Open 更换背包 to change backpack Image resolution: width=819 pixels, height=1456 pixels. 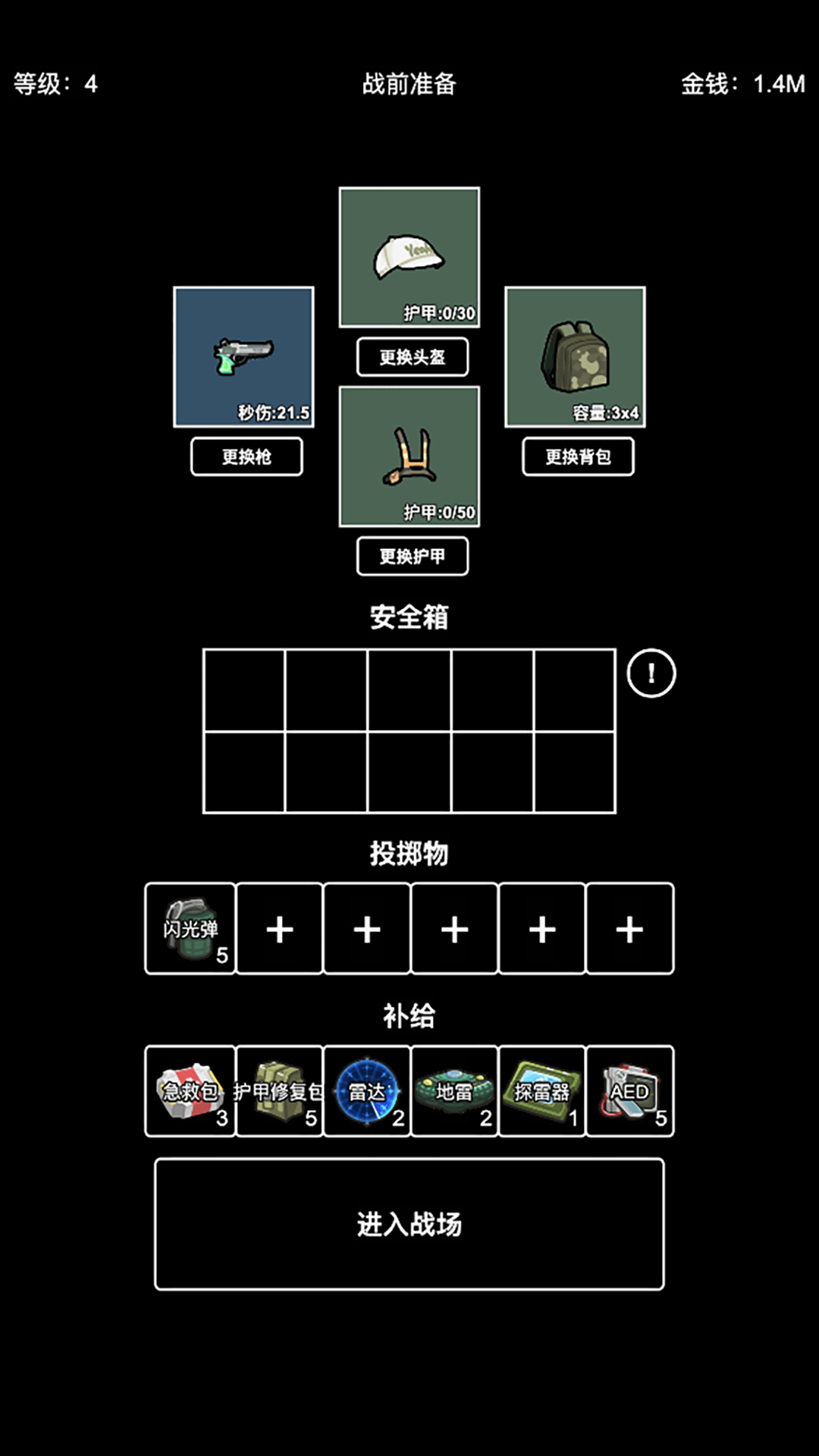pos(576,457)
